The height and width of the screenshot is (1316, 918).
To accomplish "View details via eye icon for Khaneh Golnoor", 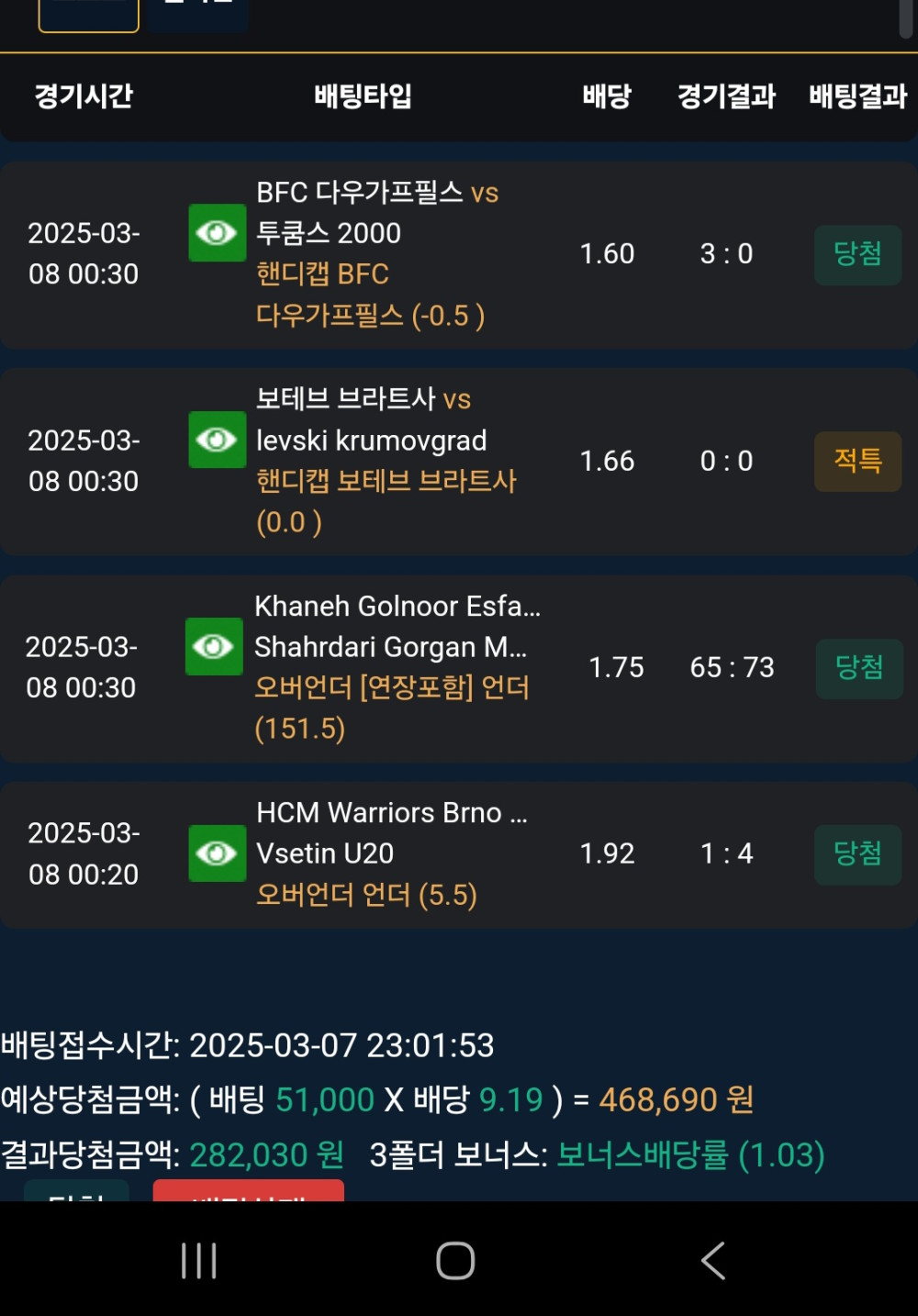I will pos(214,647).
